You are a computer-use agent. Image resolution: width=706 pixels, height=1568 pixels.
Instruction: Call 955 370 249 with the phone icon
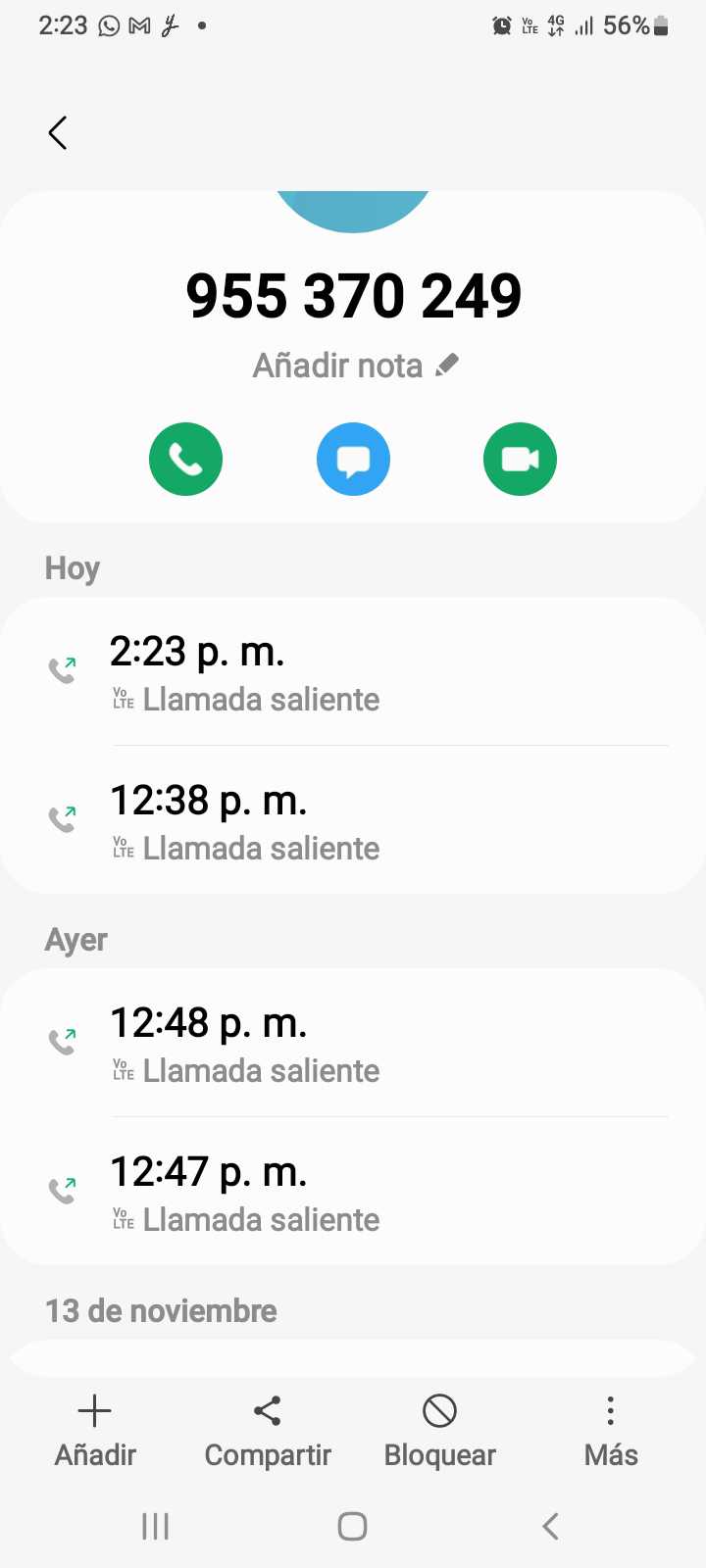[x=185, y=459]
